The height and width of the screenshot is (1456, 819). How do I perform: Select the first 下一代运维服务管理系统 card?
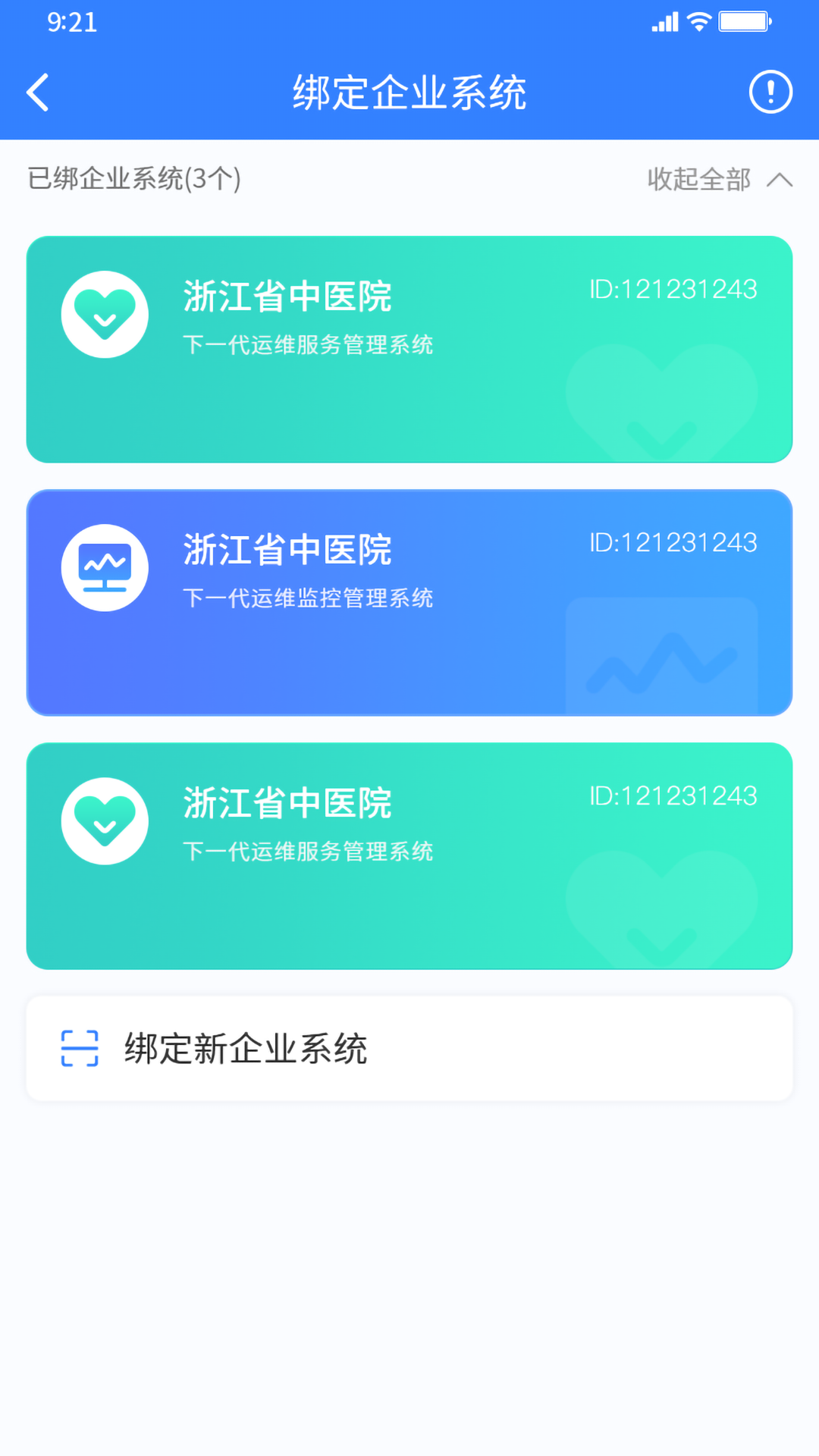[409, 349]
